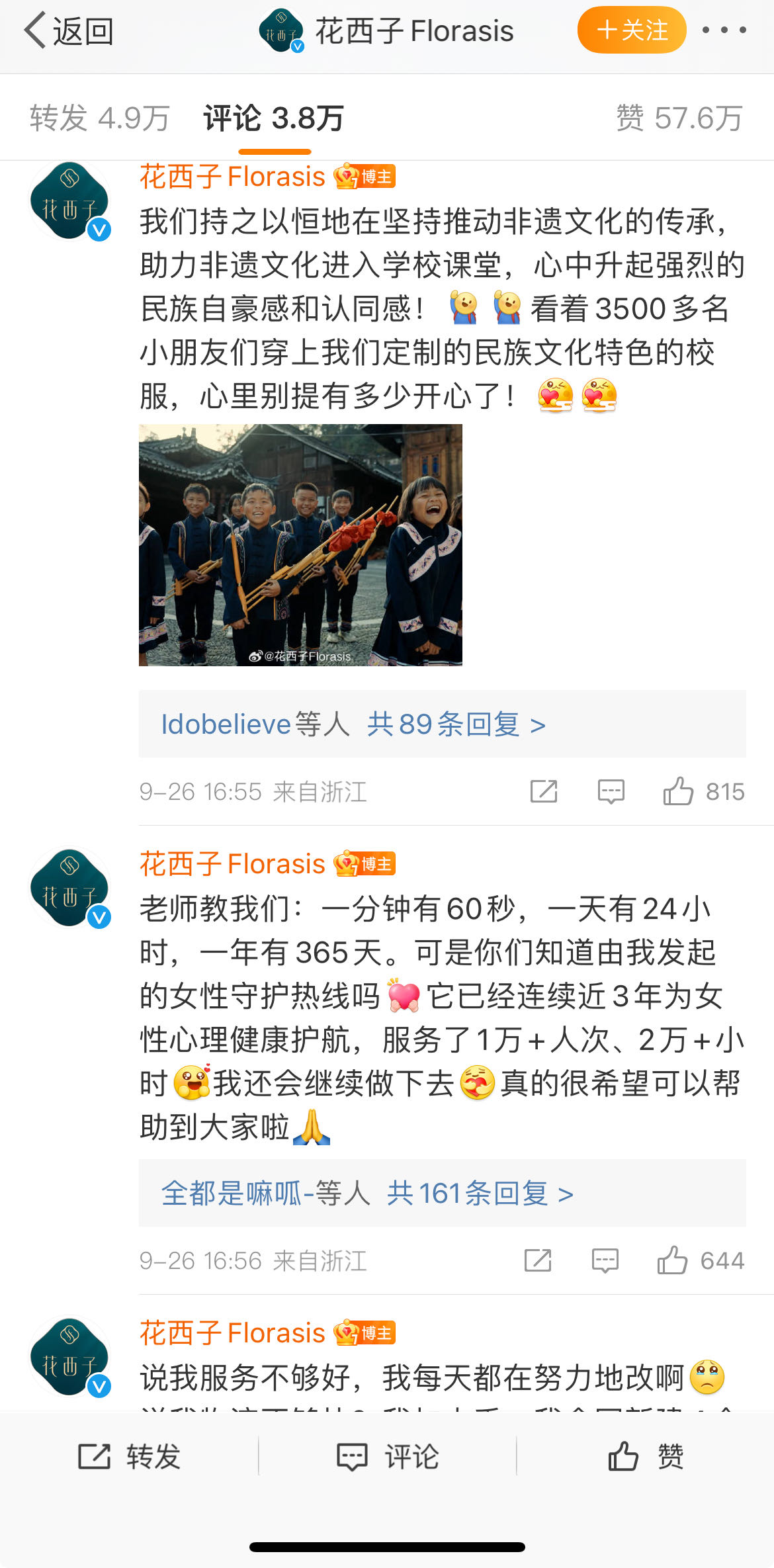
Task: Open the 花西子 Florasis profile in the header
Action: [387, 31]
